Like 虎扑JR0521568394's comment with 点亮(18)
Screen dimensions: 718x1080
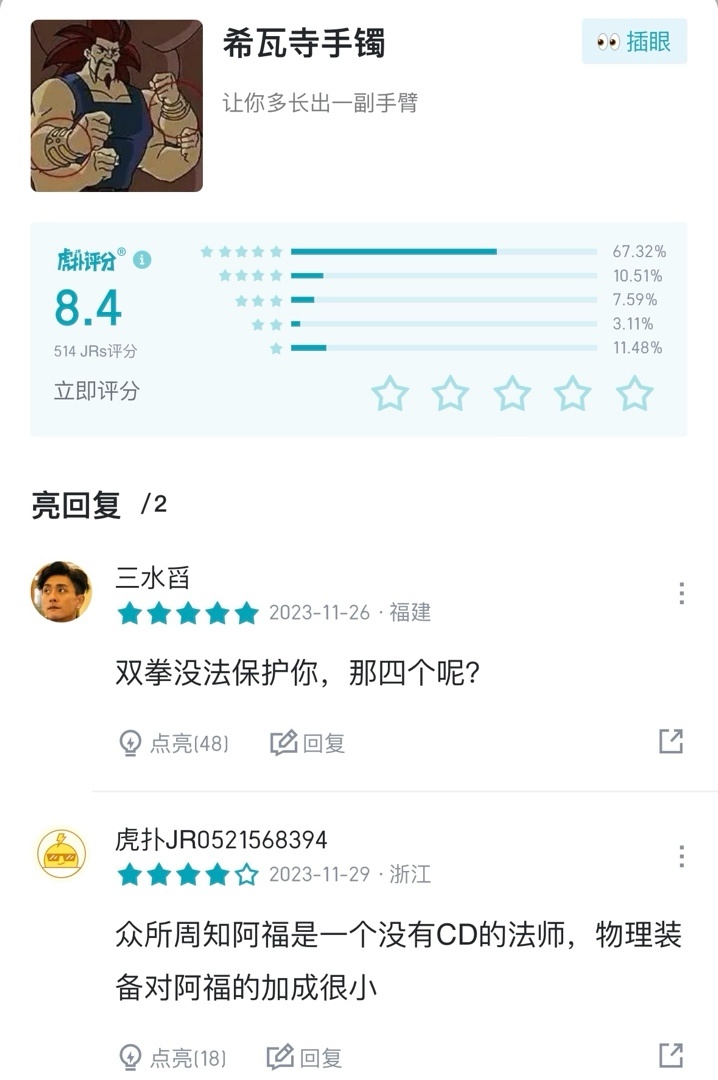point(172,1057)
